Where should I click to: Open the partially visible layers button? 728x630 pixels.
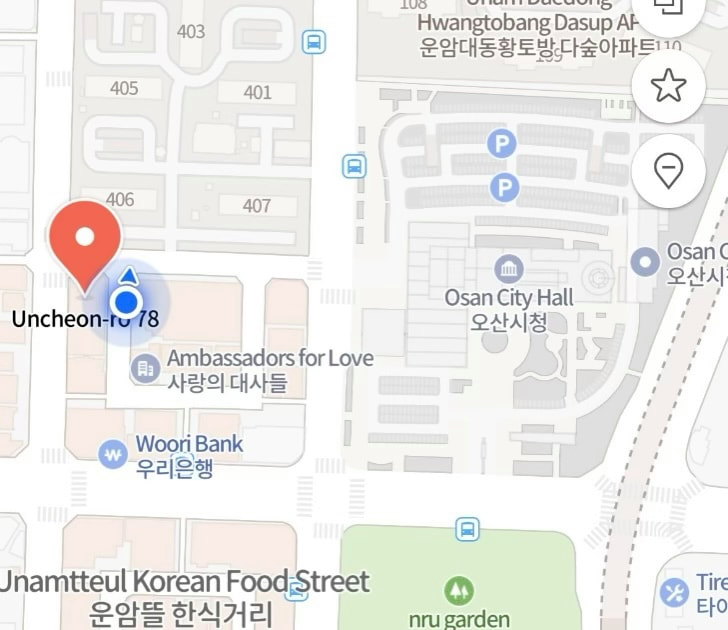coord(668,10)
